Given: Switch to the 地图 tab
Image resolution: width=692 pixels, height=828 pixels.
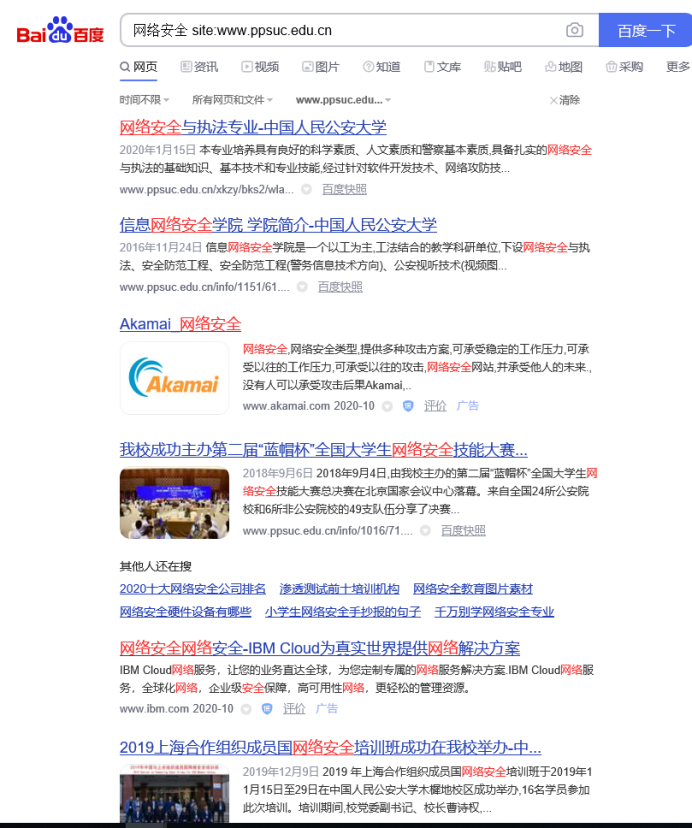Looking at the screenshot, I should [564, 67].
